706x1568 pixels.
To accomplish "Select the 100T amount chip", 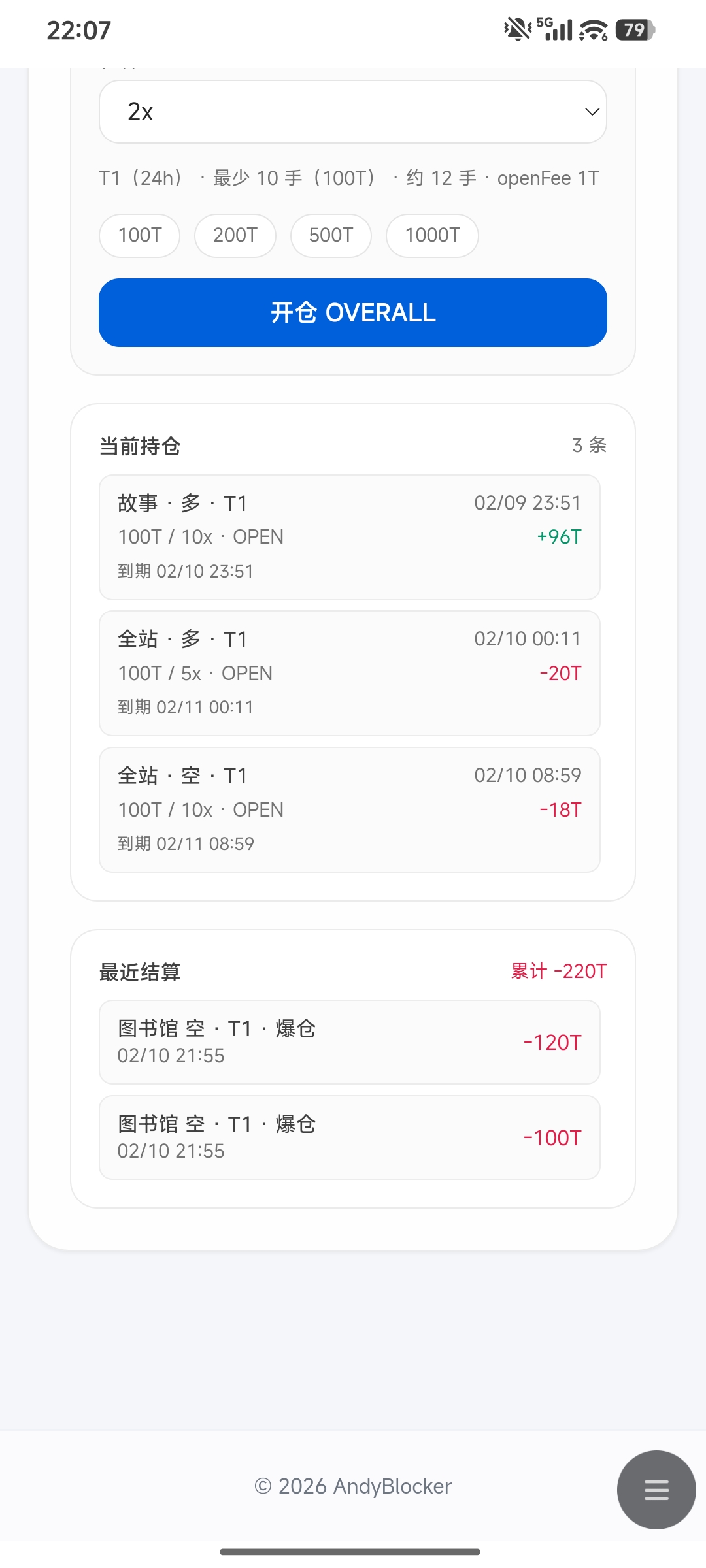I will [x=139, y=235].
